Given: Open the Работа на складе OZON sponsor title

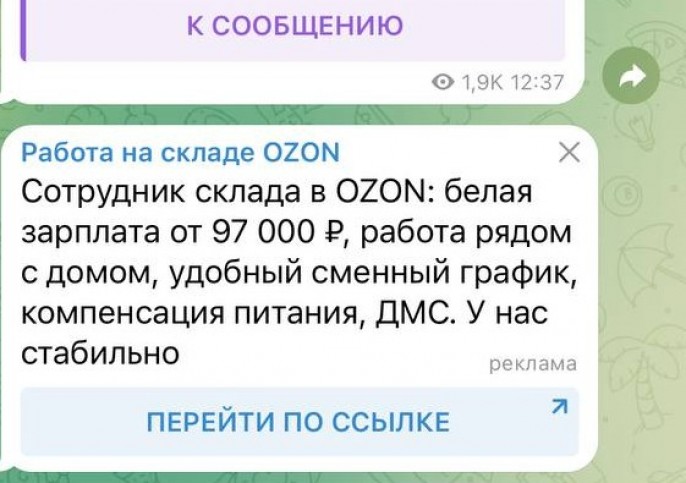Looking at the screenshot, I should pyautogui.click(x=181, y=153).
